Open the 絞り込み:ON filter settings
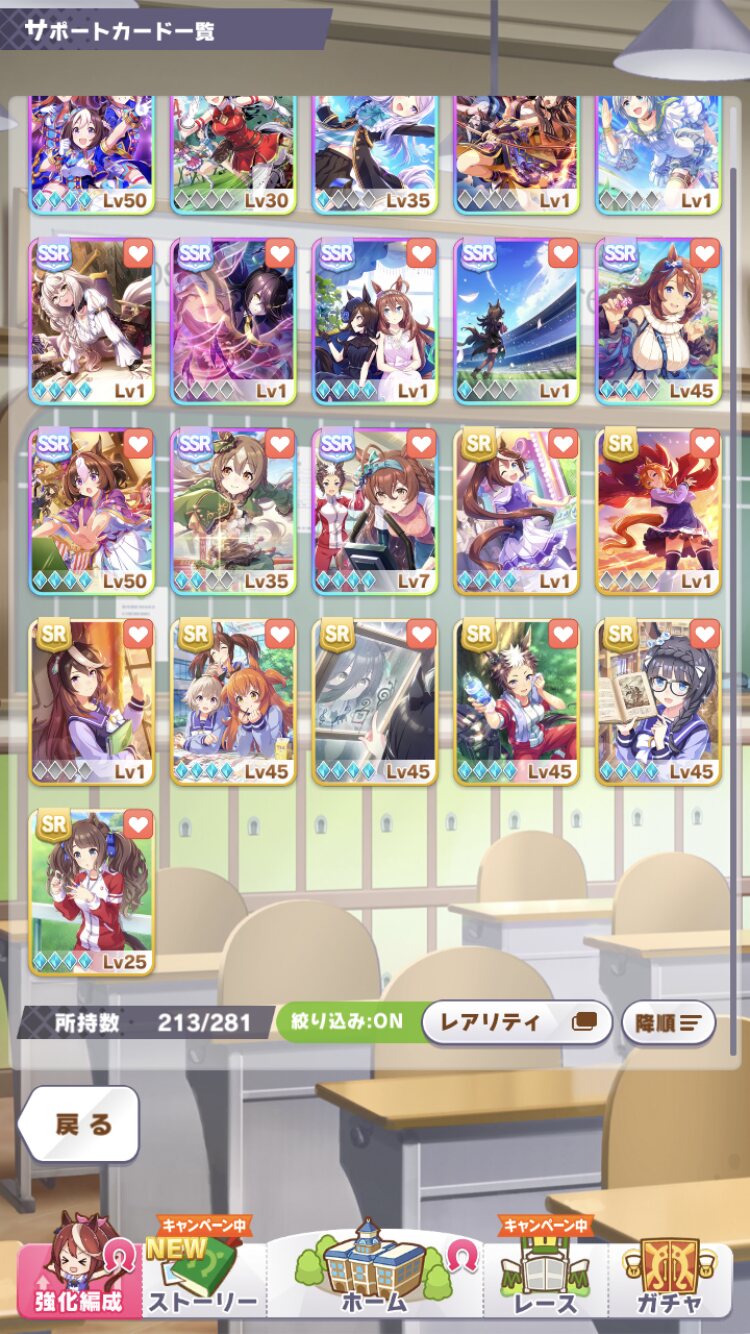750x1334 pixels. tap(347, 1023)
